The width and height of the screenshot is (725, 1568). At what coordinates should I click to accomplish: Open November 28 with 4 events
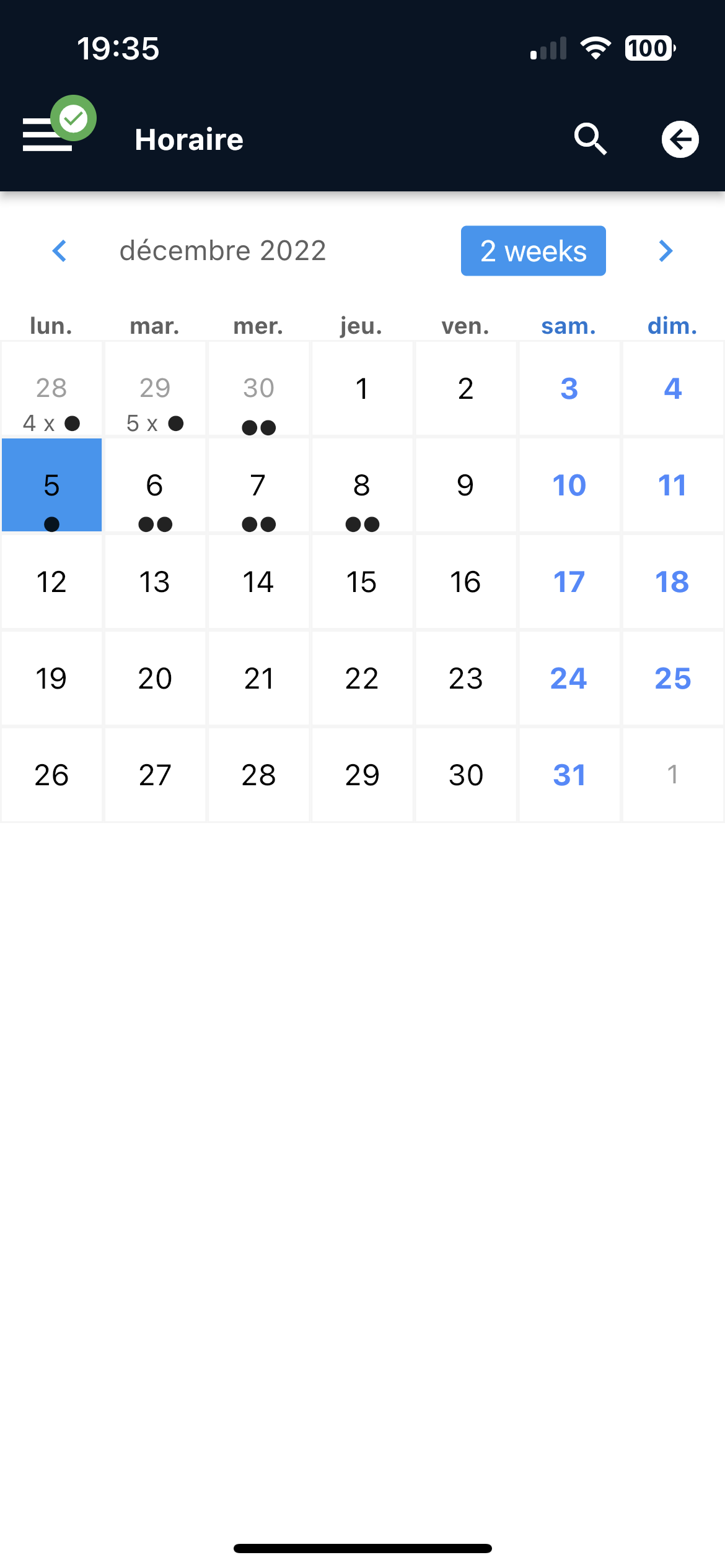point(52,388)
